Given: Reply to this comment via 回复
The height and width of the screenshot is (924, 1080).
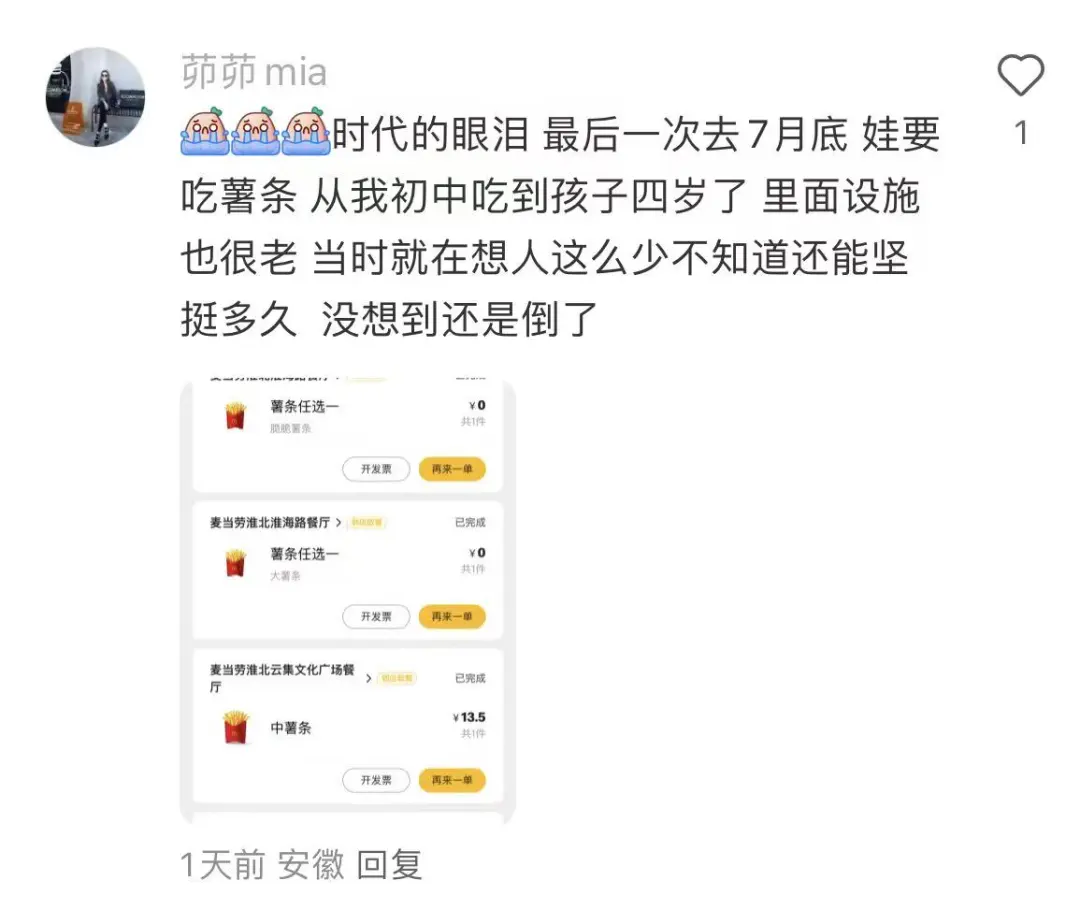Looking at the screenshot, I should [389, 864].
